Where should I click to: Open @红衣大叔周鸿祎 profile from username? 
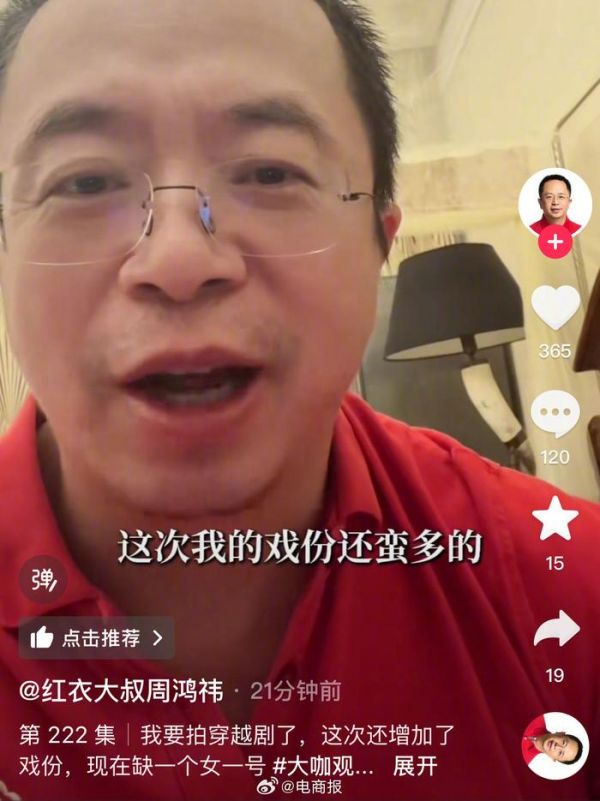click(x=121, y=691)
